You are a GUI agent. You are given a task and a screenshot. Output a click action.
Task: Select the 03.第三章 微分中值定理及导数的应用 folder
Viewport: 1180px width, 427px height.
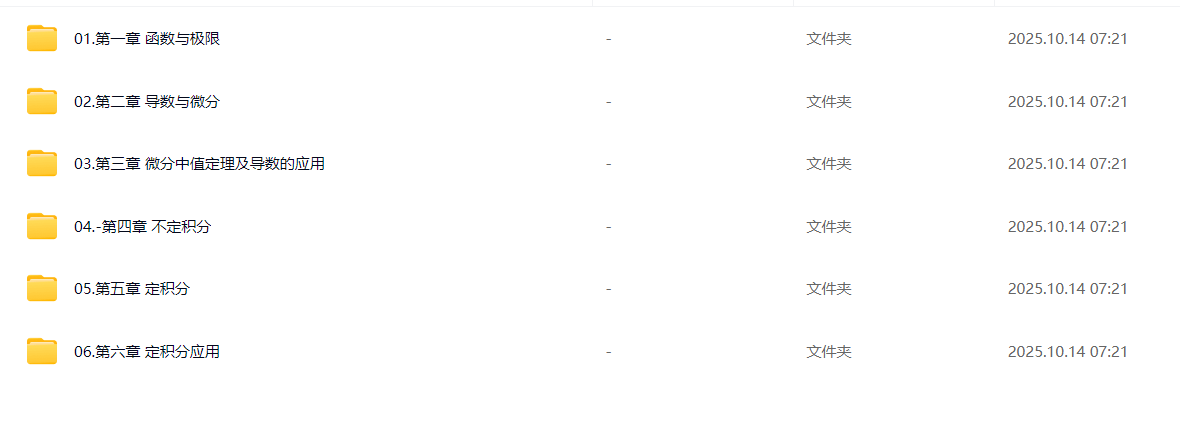point(199,164)
